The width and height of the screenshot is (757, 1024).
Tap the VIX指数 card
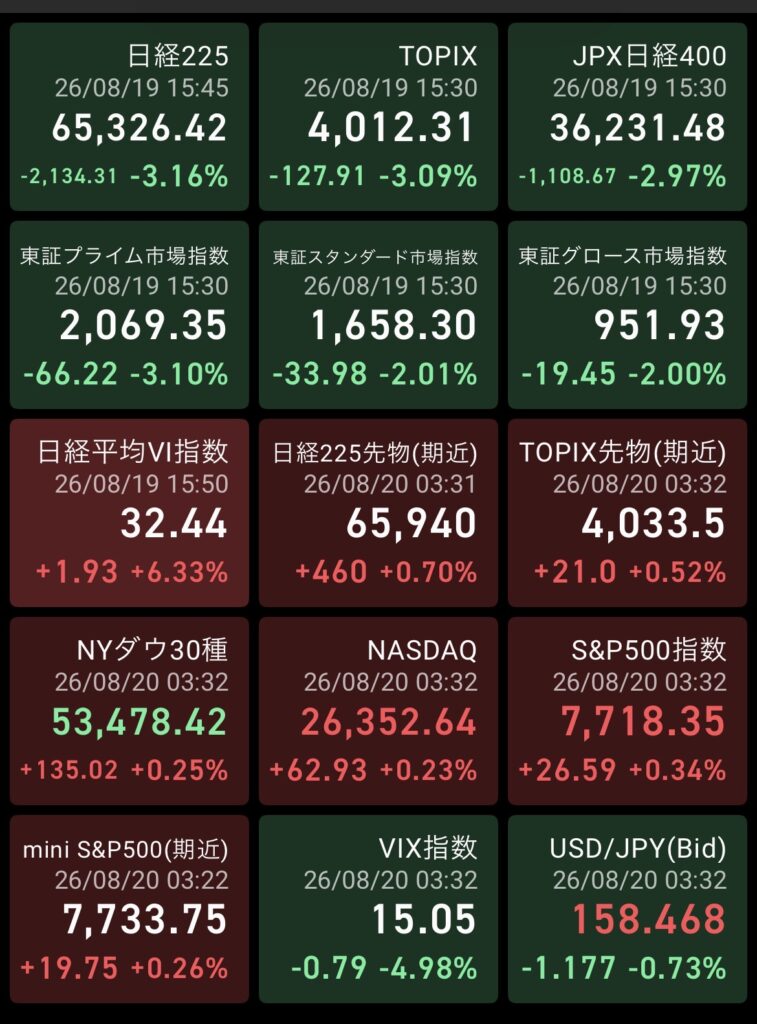point(378,909)
